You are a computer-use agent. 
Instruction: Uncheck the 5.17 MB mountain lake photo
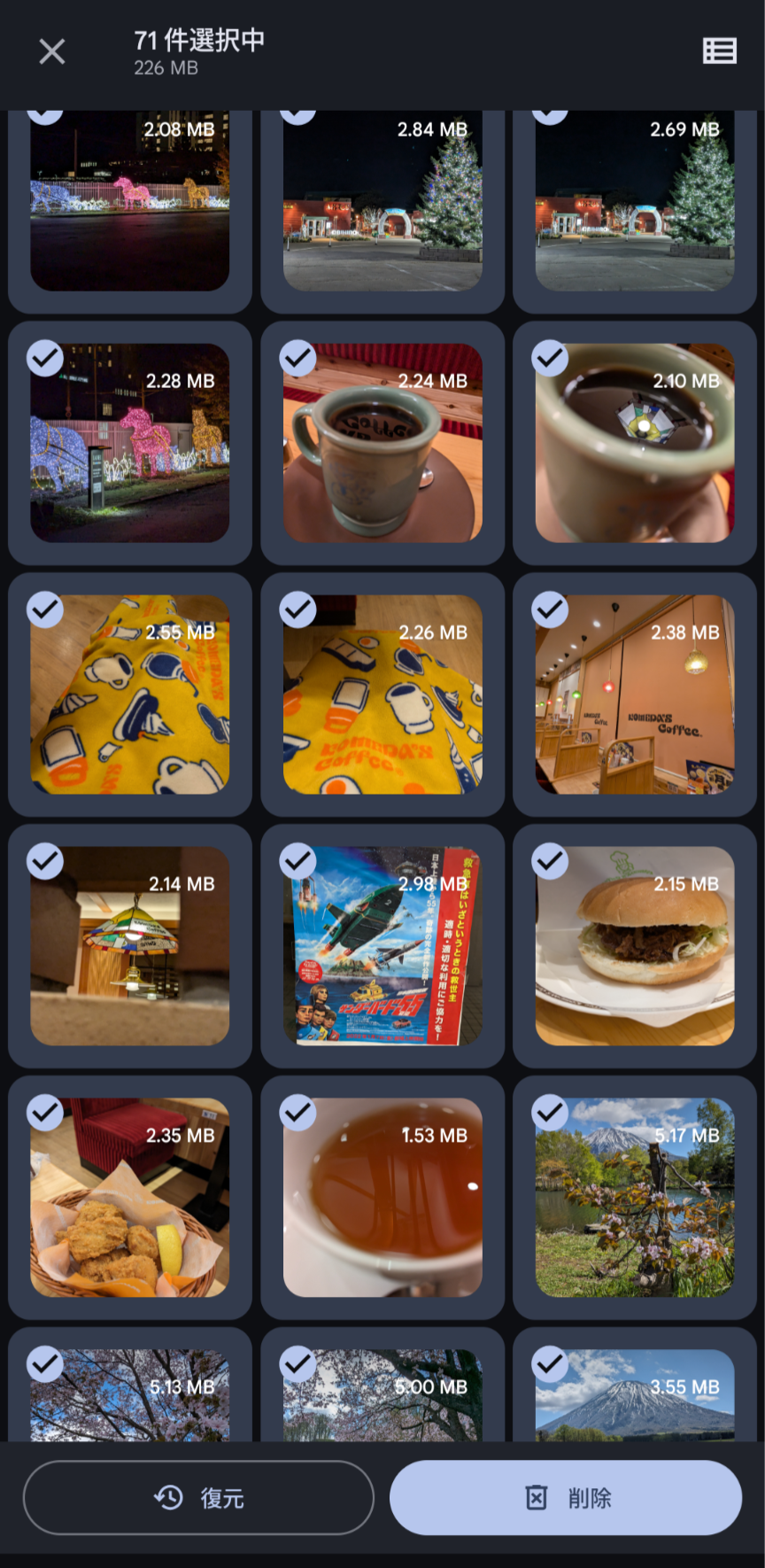[550, 1113]
